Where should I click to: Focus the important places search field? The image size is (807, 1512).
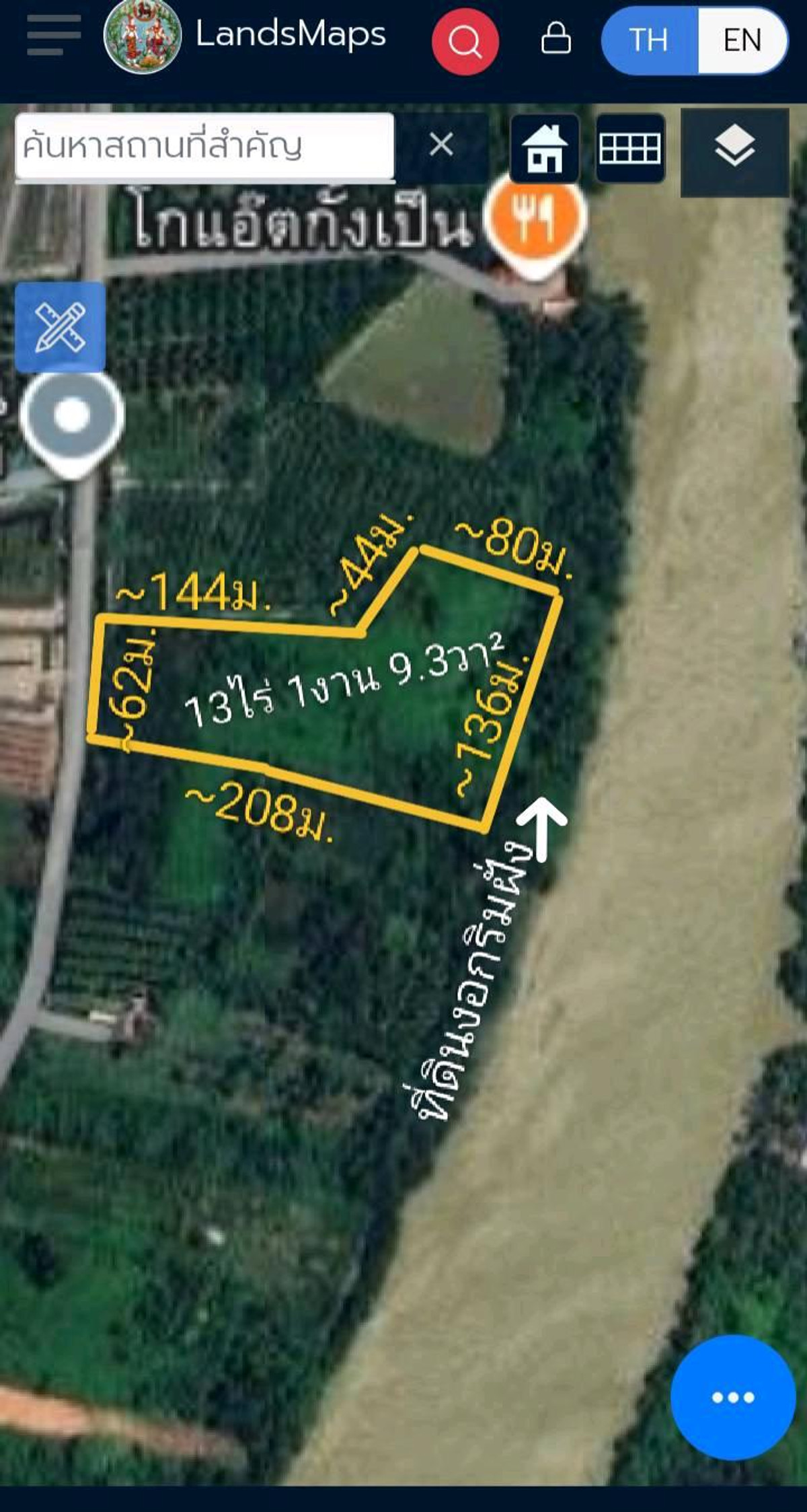(204, 146)
